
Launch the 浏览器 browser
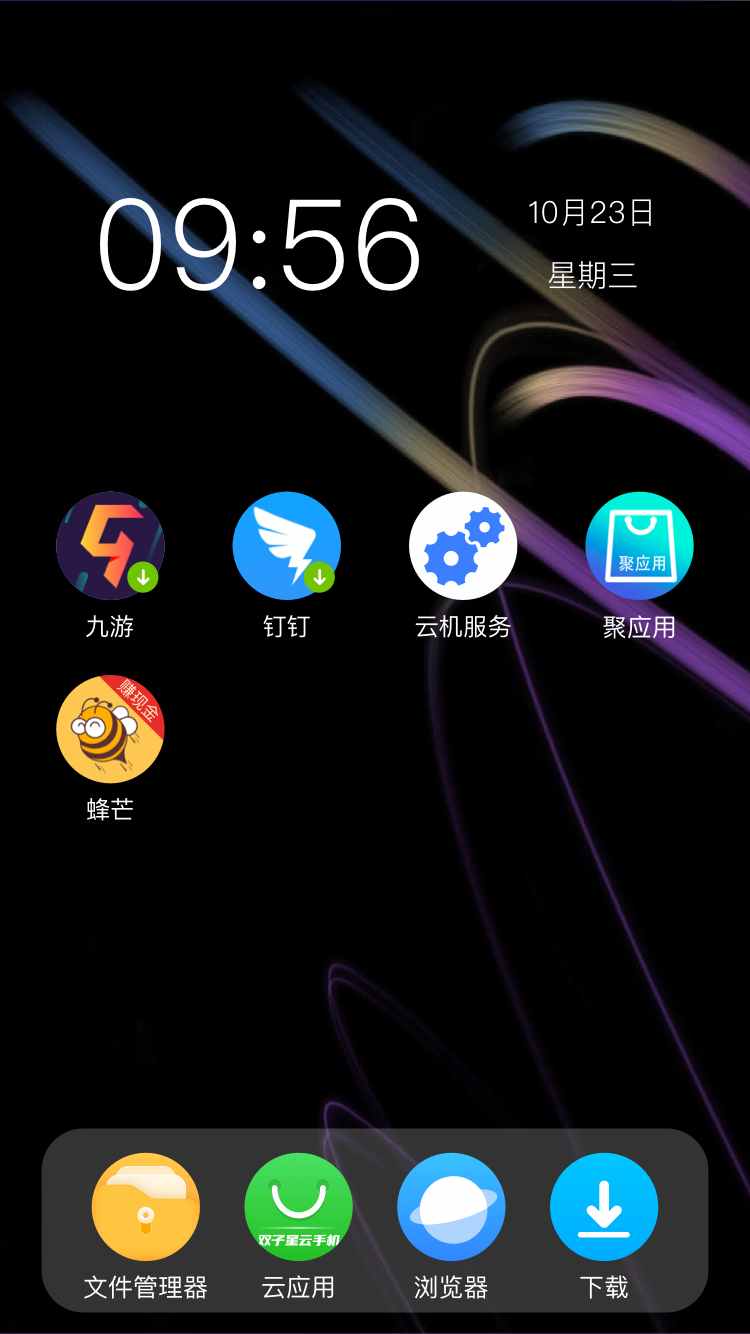pyautogui.click(x=451, y=1207)
